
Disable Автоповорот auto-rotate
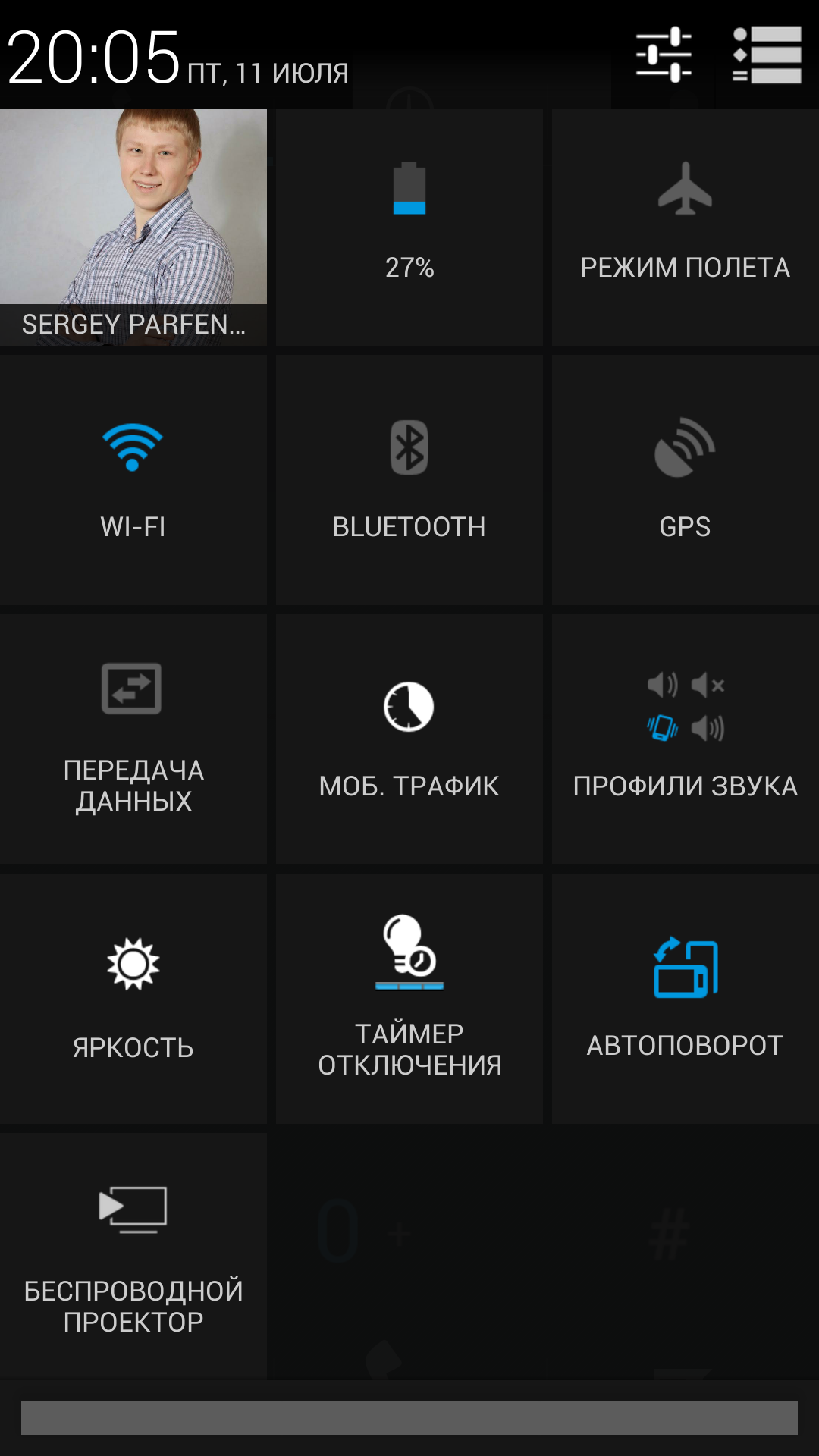coord(686,999)
